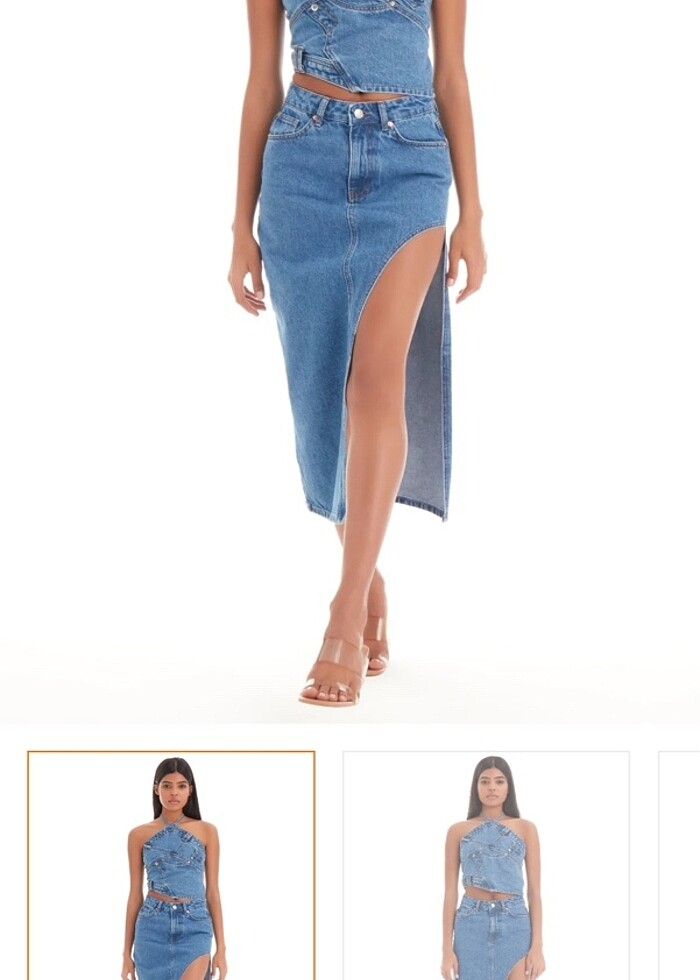Viewport: 700px width, 980px height.
Task: Select the first thumbnail with orange border
Action: coord(171,865)
